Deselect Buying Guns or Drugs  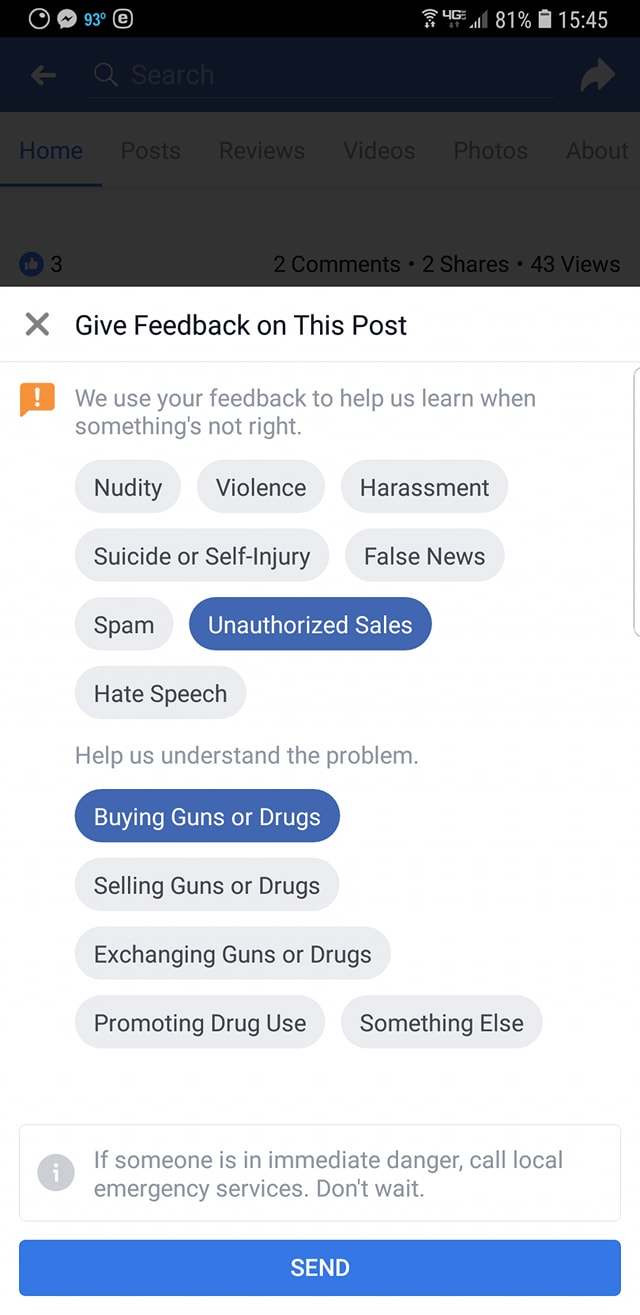coord(207,817)
